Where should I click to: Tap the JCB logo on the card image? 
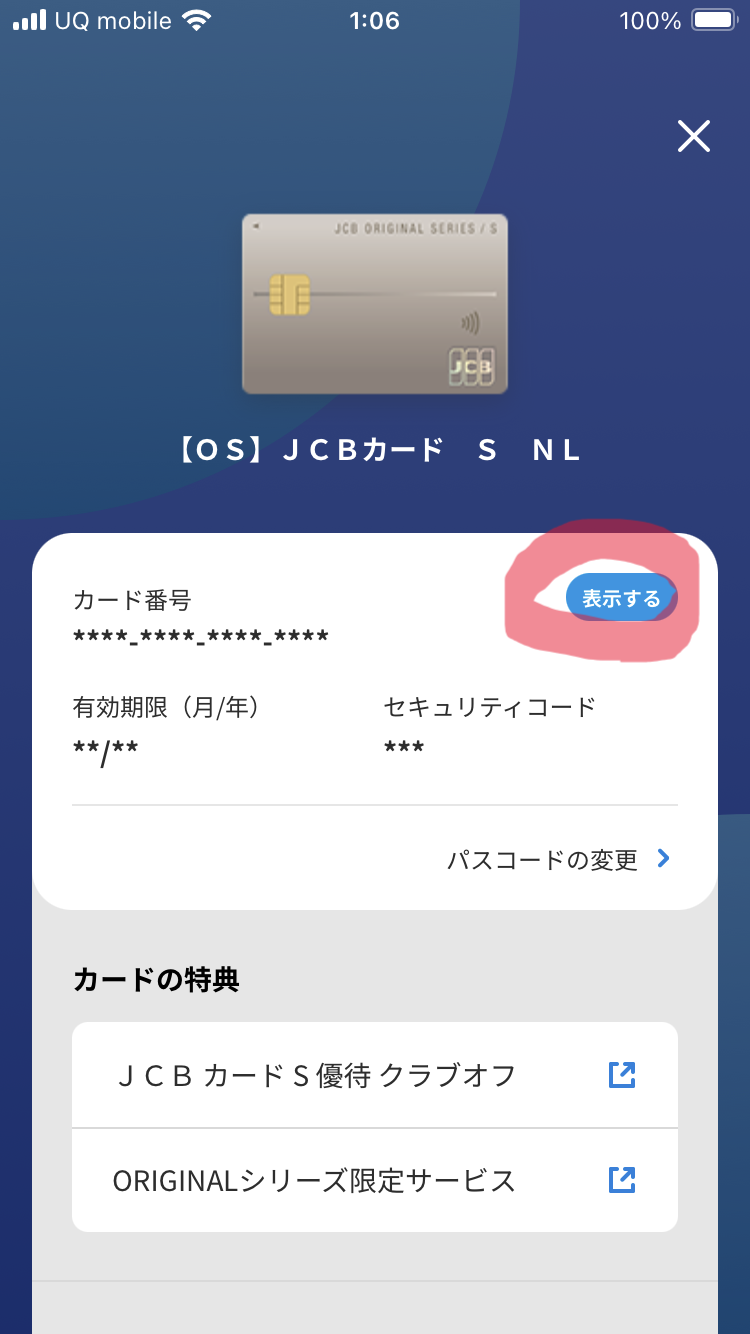click(473, 367)
